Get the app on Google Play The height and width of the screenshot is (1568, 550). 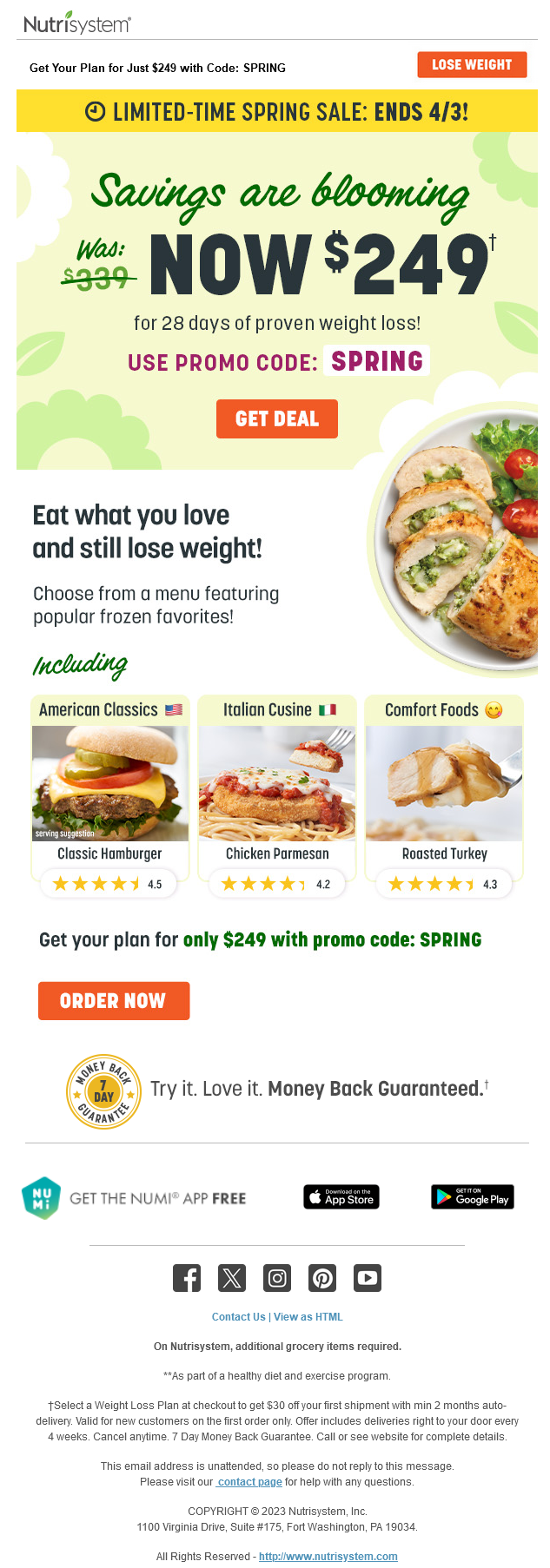[x=472, y=1197]
